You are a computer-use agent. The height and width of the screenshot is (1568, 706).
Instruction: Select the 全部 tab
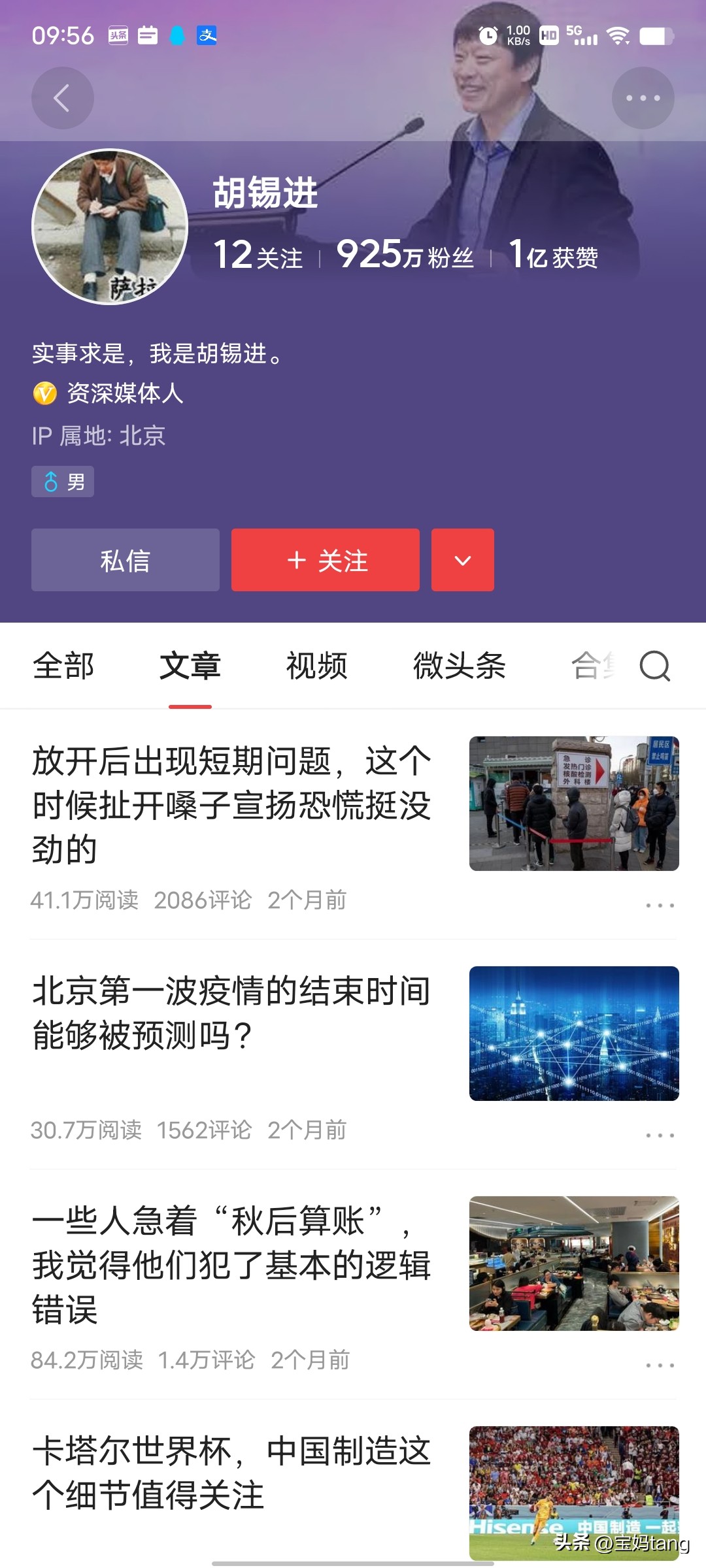[65, 665]
